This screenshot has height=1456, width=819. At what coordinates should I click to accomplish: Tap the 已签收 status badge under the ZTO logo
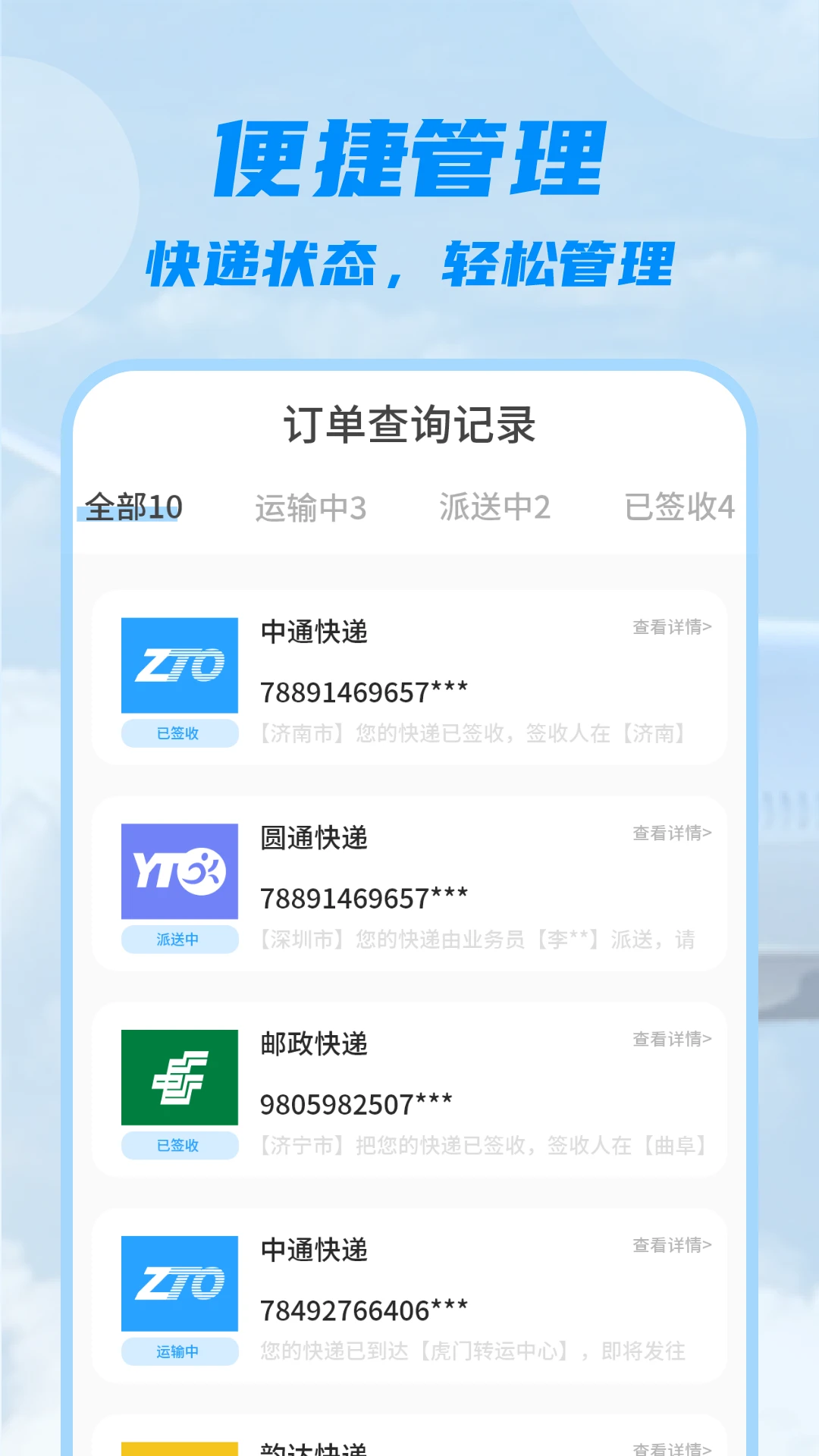click(180, 733)
